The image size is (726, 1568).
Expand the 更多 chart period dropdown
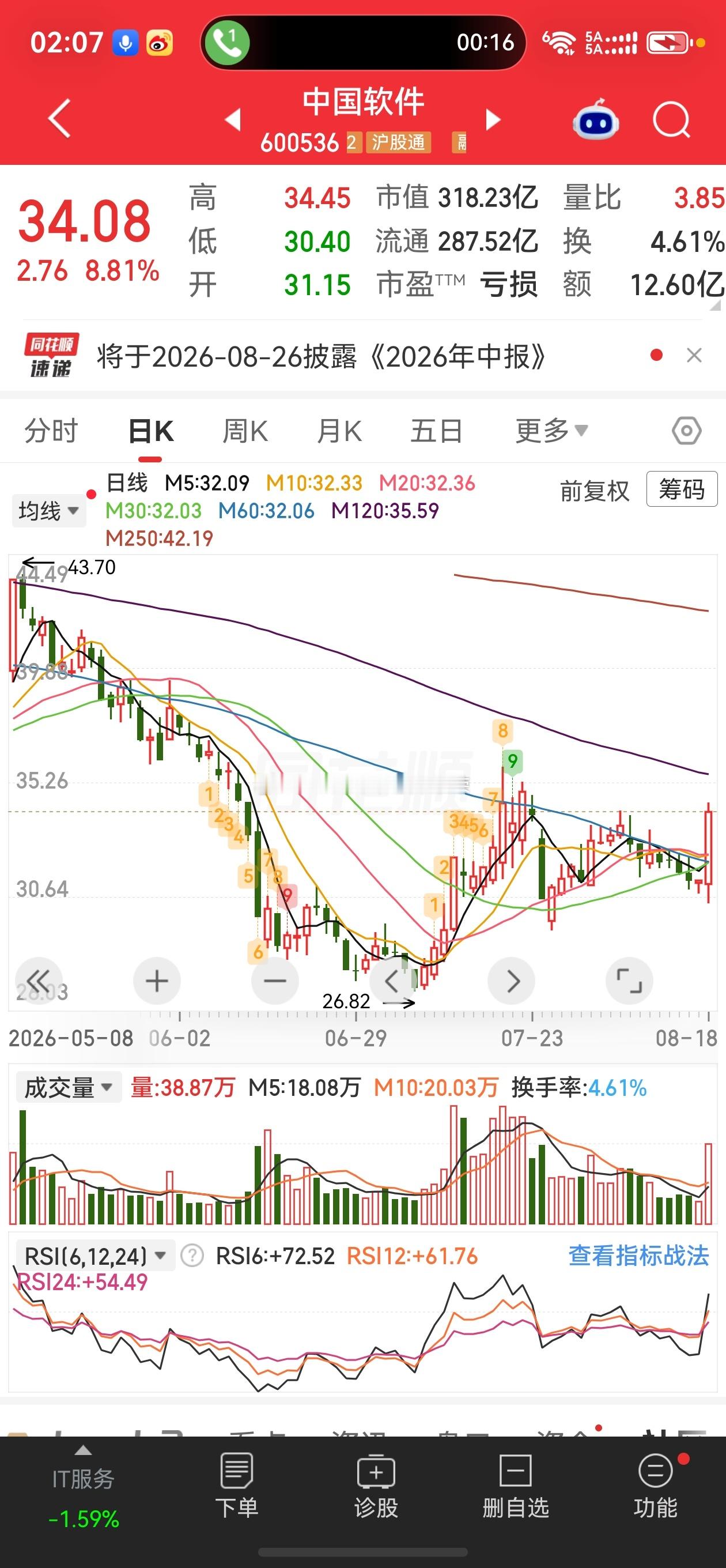[551, 431]
